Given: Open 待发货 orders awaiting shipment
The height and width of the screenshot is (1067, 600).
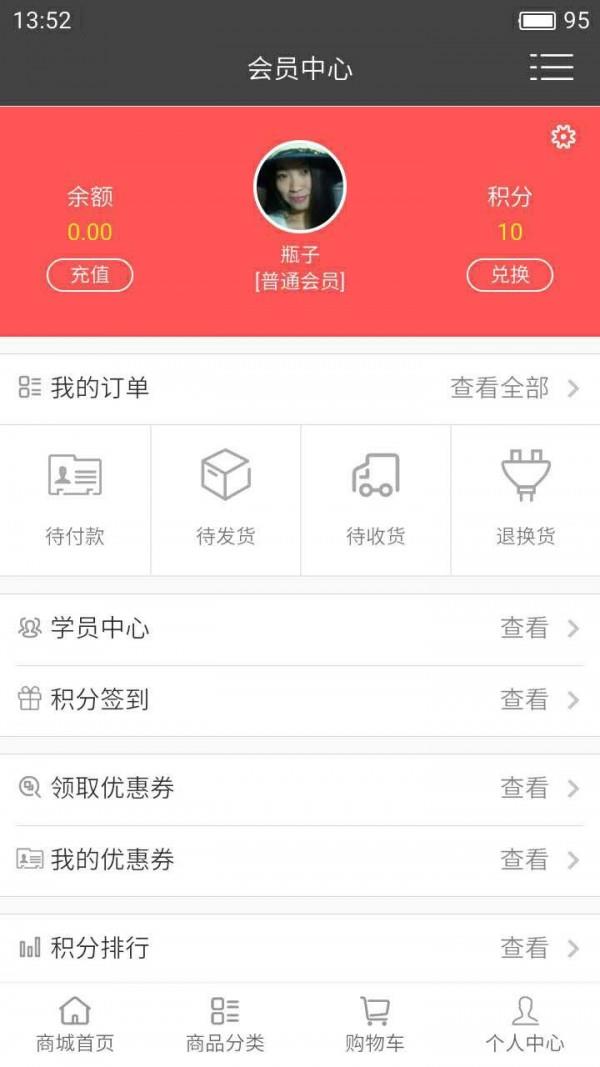Looking at the screenshot, I should pyautogui.click(x=225, y=500).
